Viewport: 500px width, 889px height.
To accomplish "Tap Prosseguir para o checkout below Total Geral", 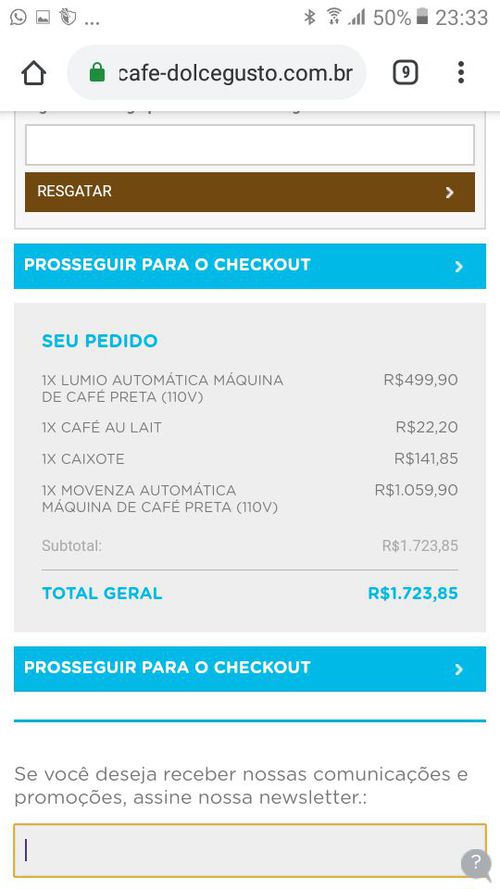I will pos(249,668).
